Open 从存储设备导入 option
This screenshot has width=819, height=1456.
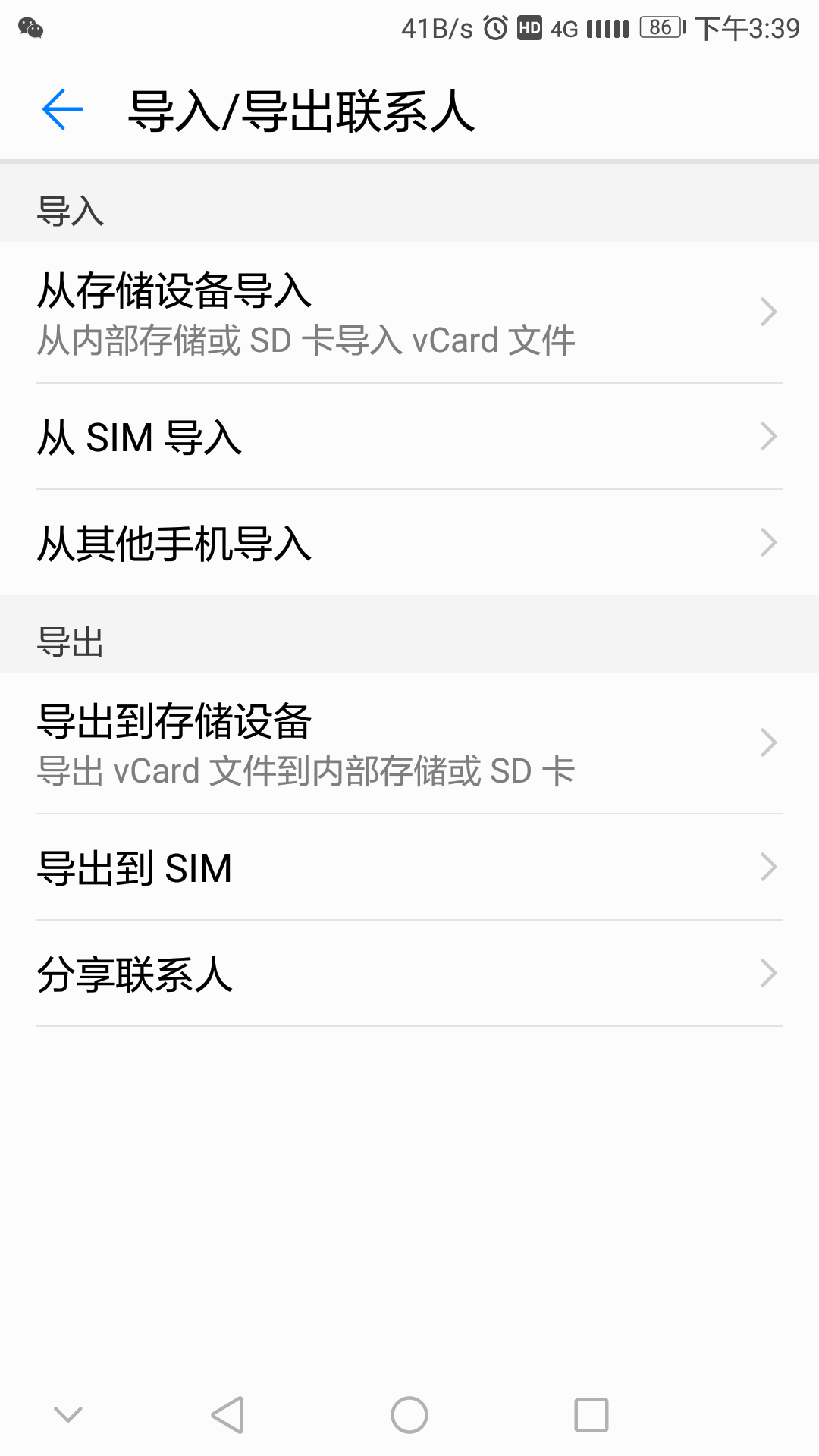point(409,312)
